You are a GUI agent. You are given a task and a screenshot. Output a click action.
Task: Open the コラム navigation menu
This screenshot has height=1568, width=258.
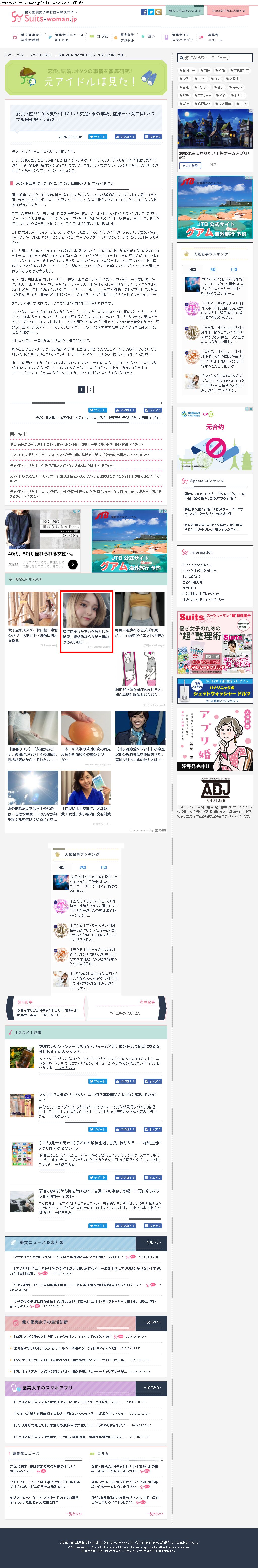click(100, 37)
